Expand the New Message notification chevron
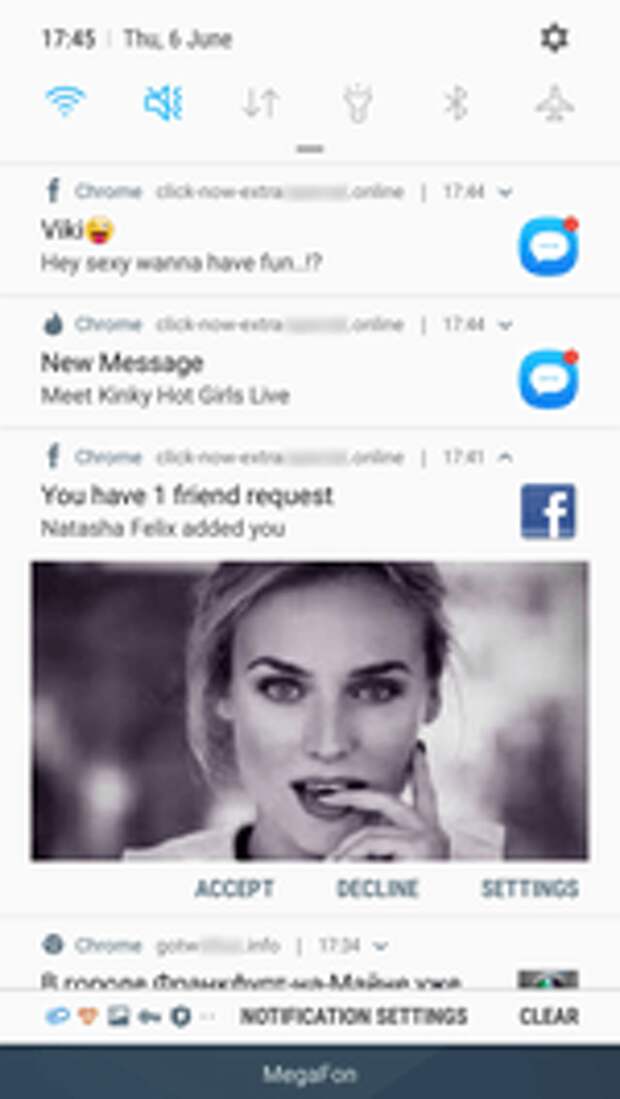This screenshot has width=620, height=1099. click(506, 325)
